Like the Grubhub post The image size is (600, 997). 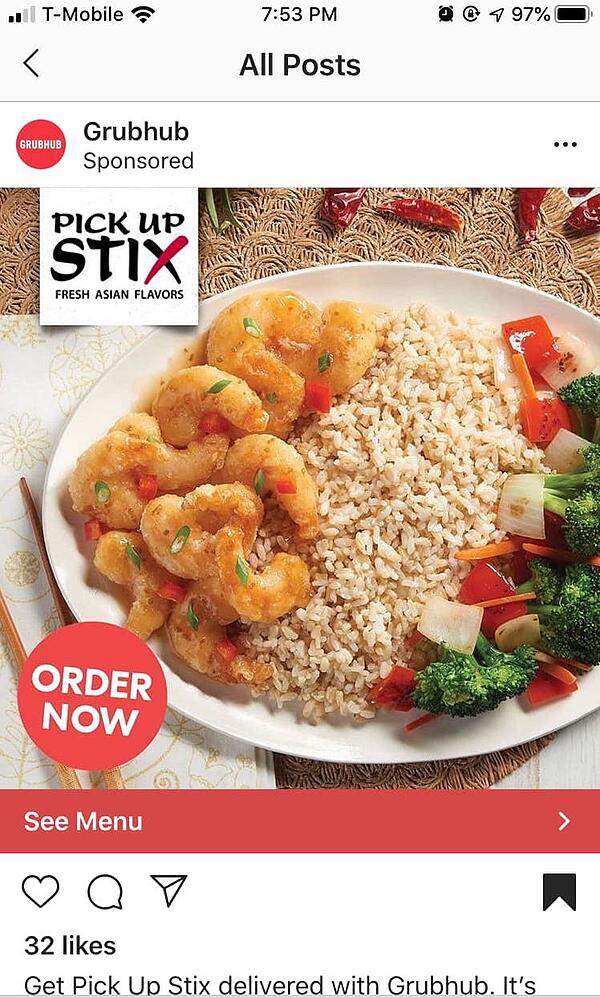point(41,891)
